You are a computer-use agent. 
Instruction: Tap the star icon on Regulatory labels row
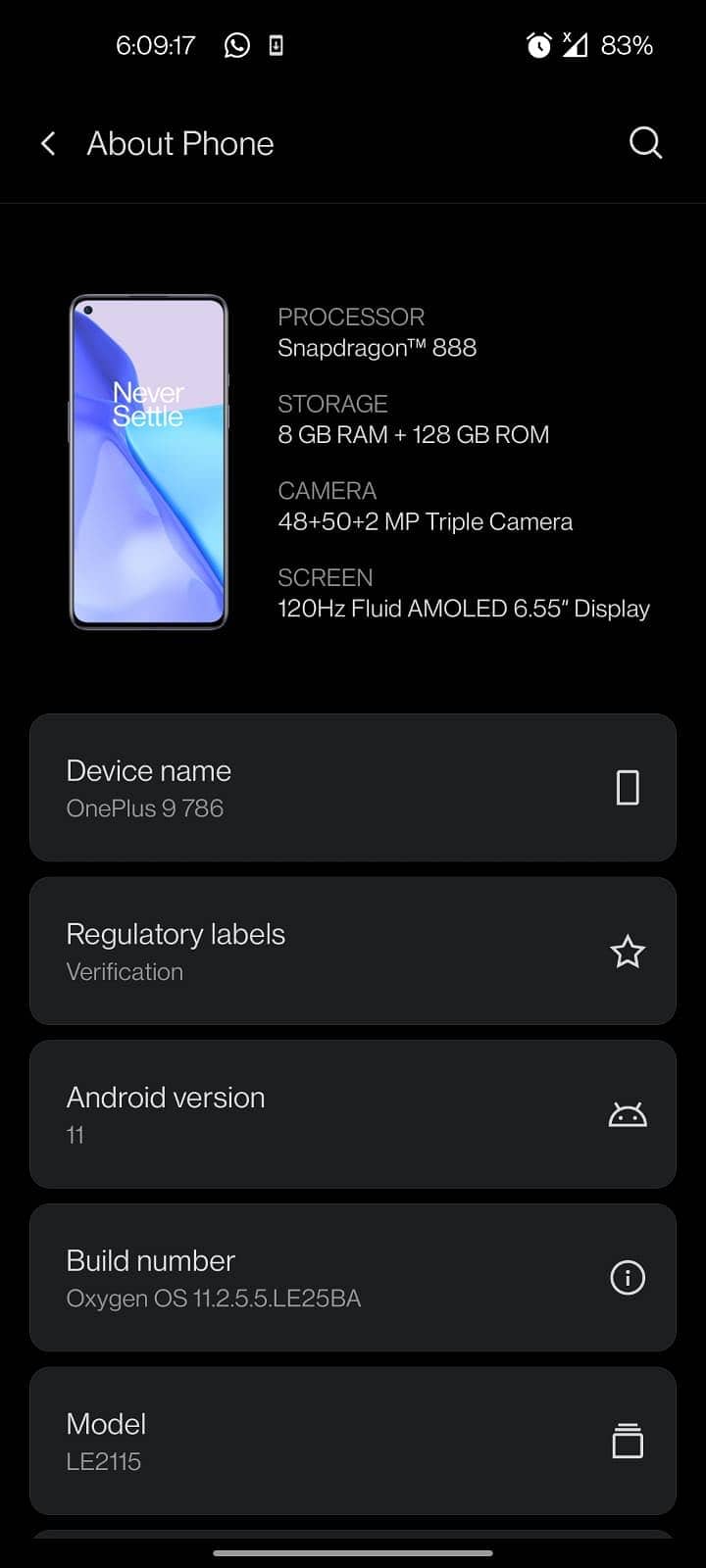pyautogui.click(x=628, y=951)
